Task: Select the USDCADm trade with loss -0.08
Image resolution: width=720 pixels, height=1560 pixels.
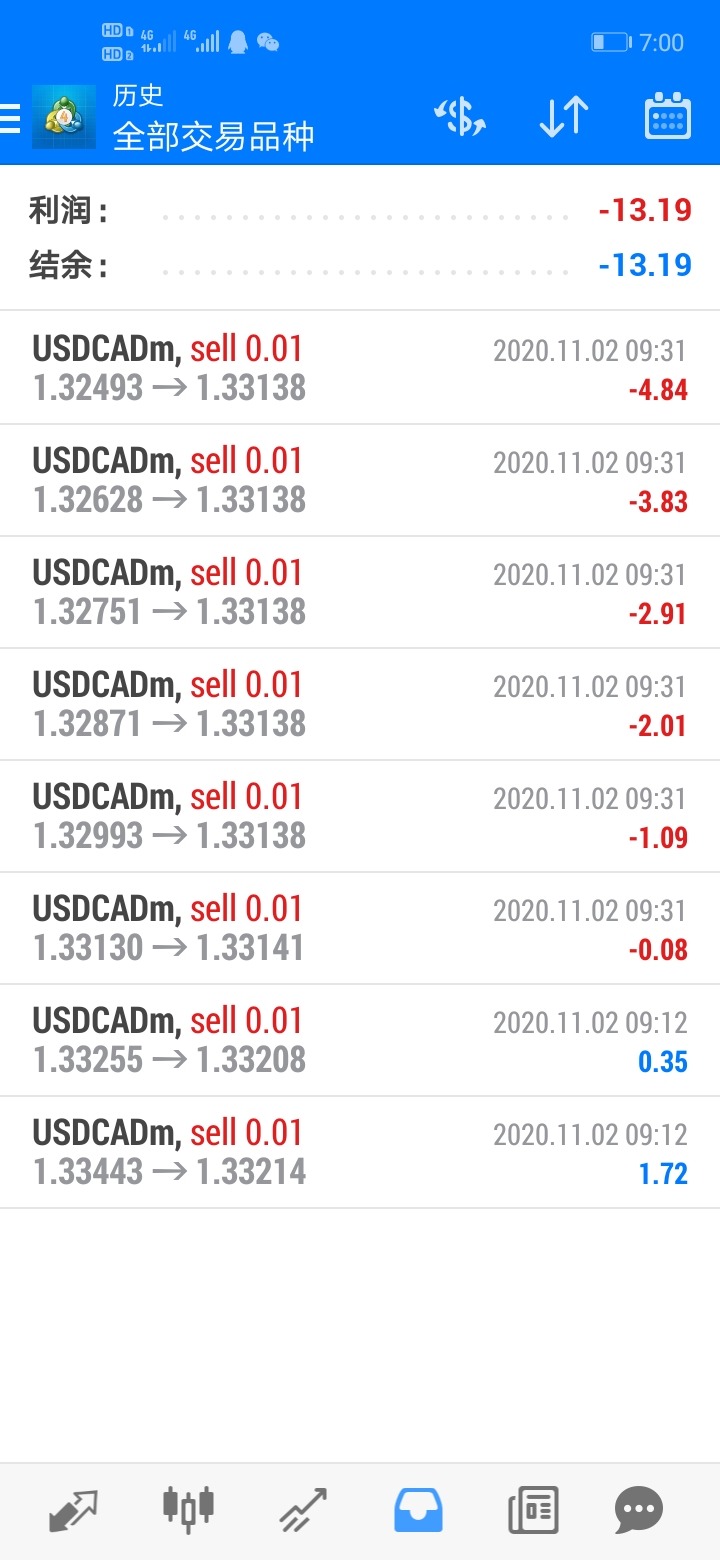Action: (360, 928)
